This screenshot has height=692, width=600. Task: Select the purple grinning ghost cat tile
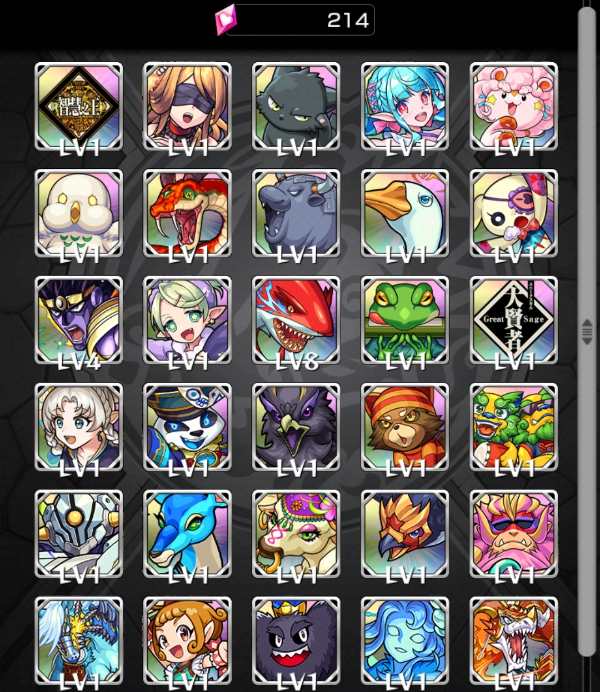coord(296,640)
